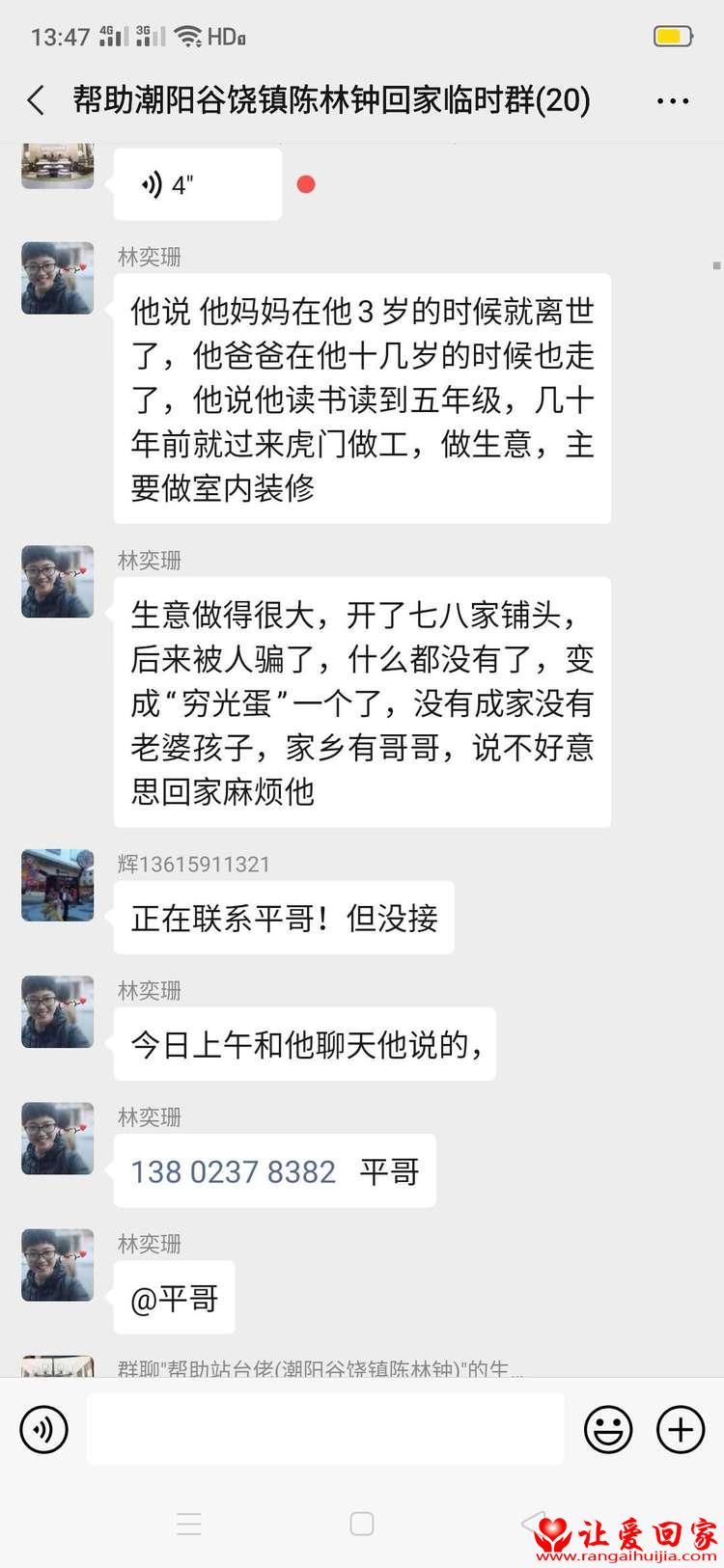This screenshot has height=1568, width=724.
Task: Open the system recent apps menu
Action: pyautogui.click(x=189, y=1524)
